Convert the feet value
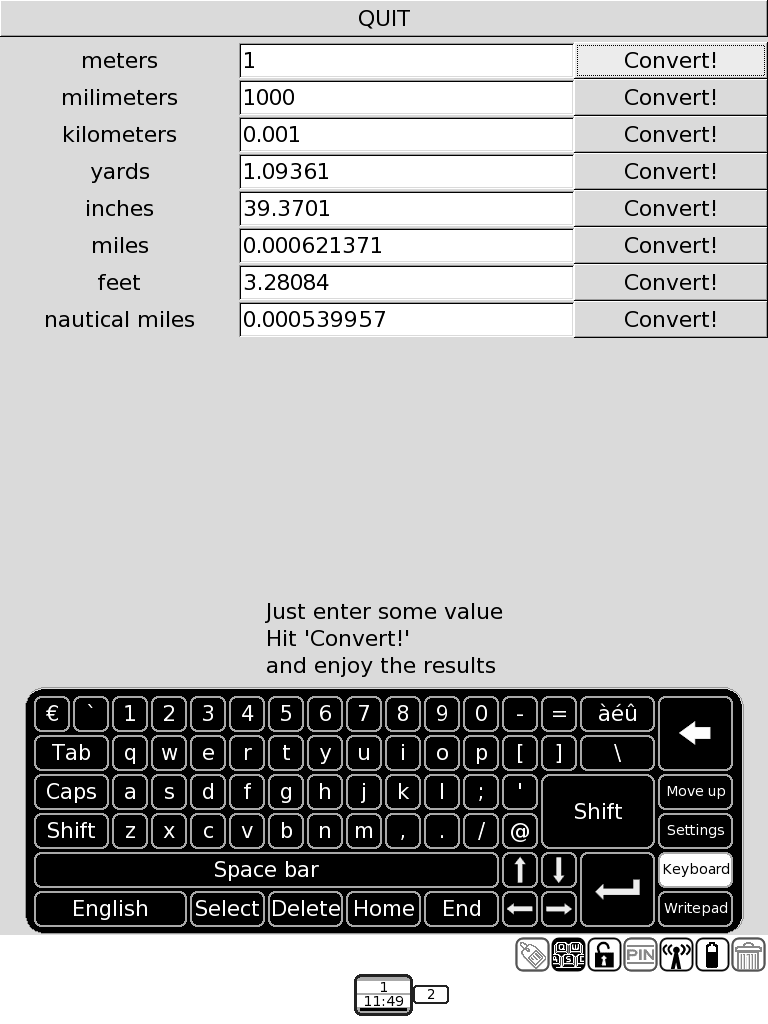Image resolution: width=768 pixels, height=1024 pixels. (x=670, y=282)
